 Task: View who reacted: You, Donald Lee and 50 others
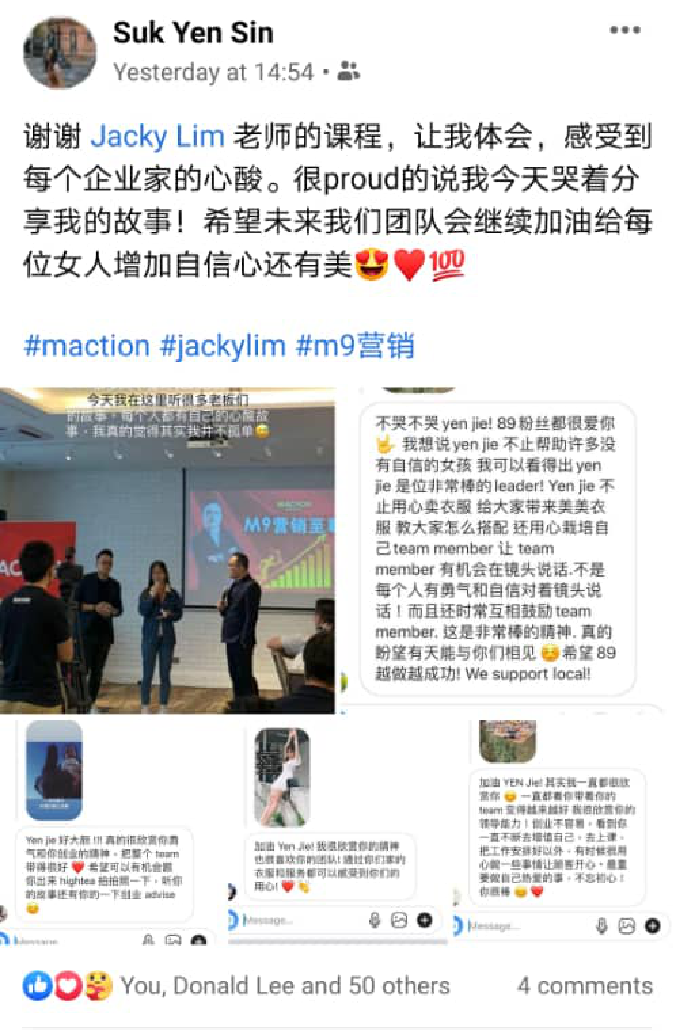[x=285, y=986]
